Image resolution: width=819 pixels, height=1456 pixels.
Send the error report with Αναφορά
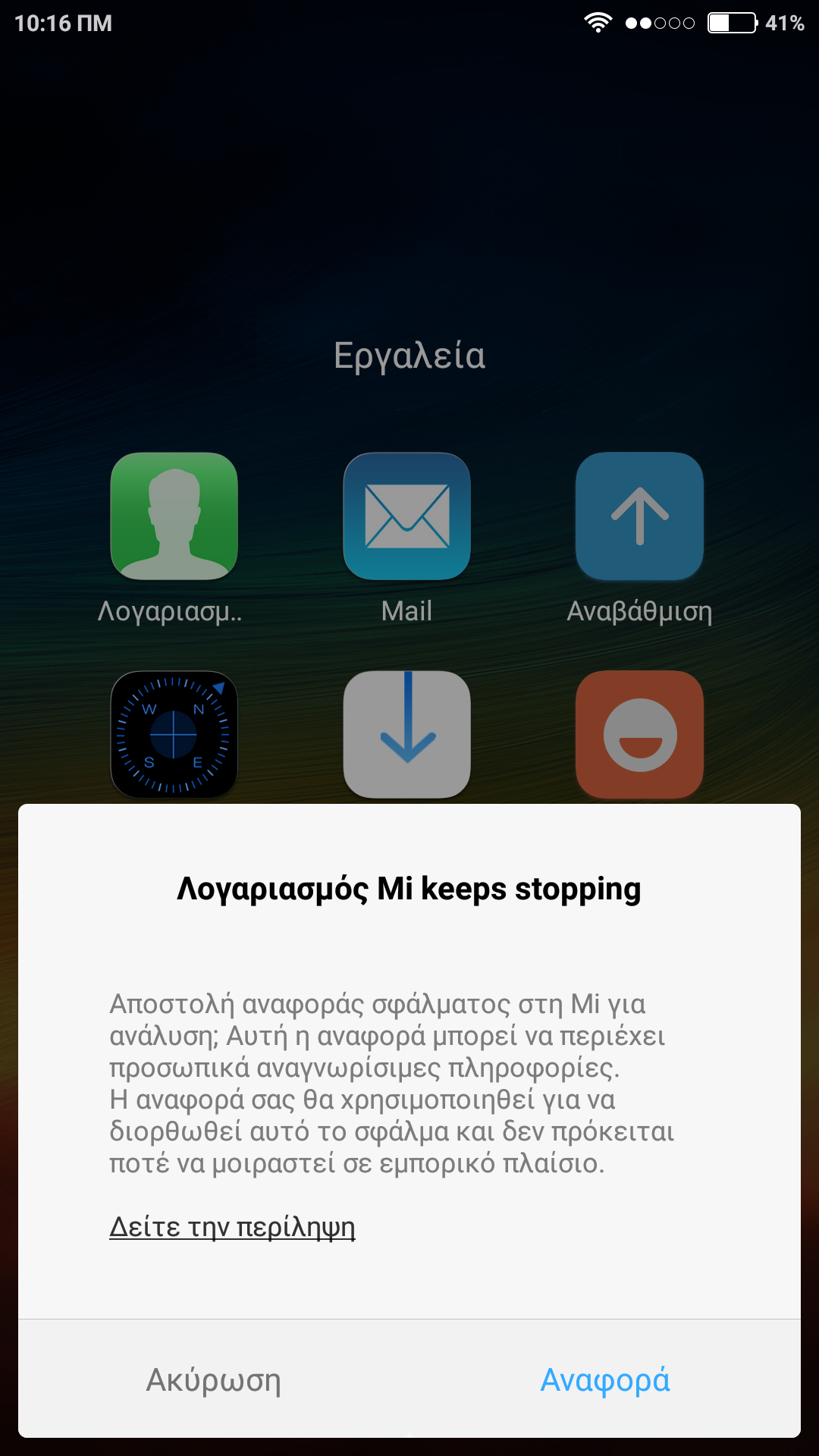(604, 1379)
